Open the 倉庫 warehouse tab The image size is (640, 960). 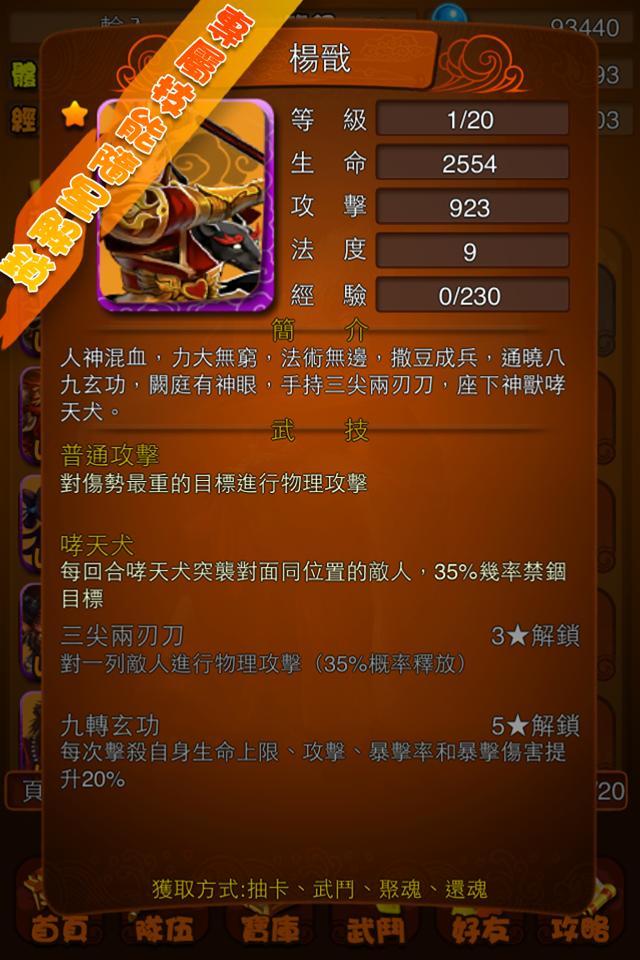[x=268, y=928]
